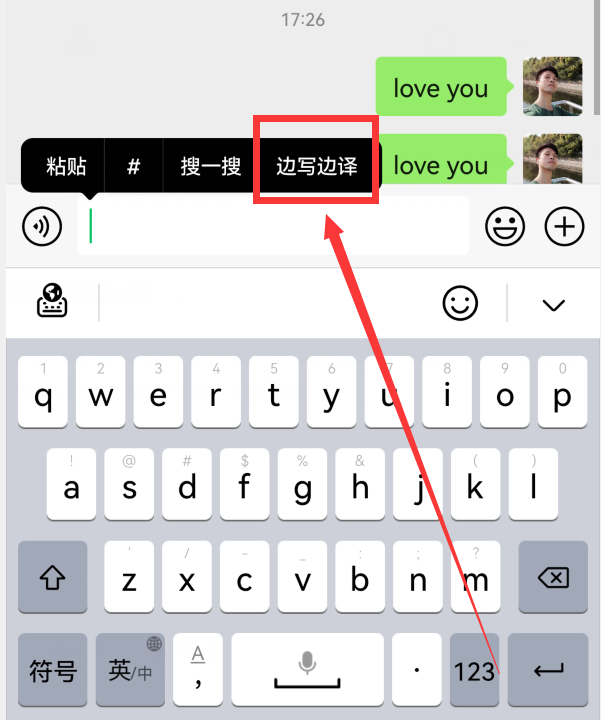This screenshot has width=601, height=720.
Task: Open the plus attachments menu
Action: [564, 227]
